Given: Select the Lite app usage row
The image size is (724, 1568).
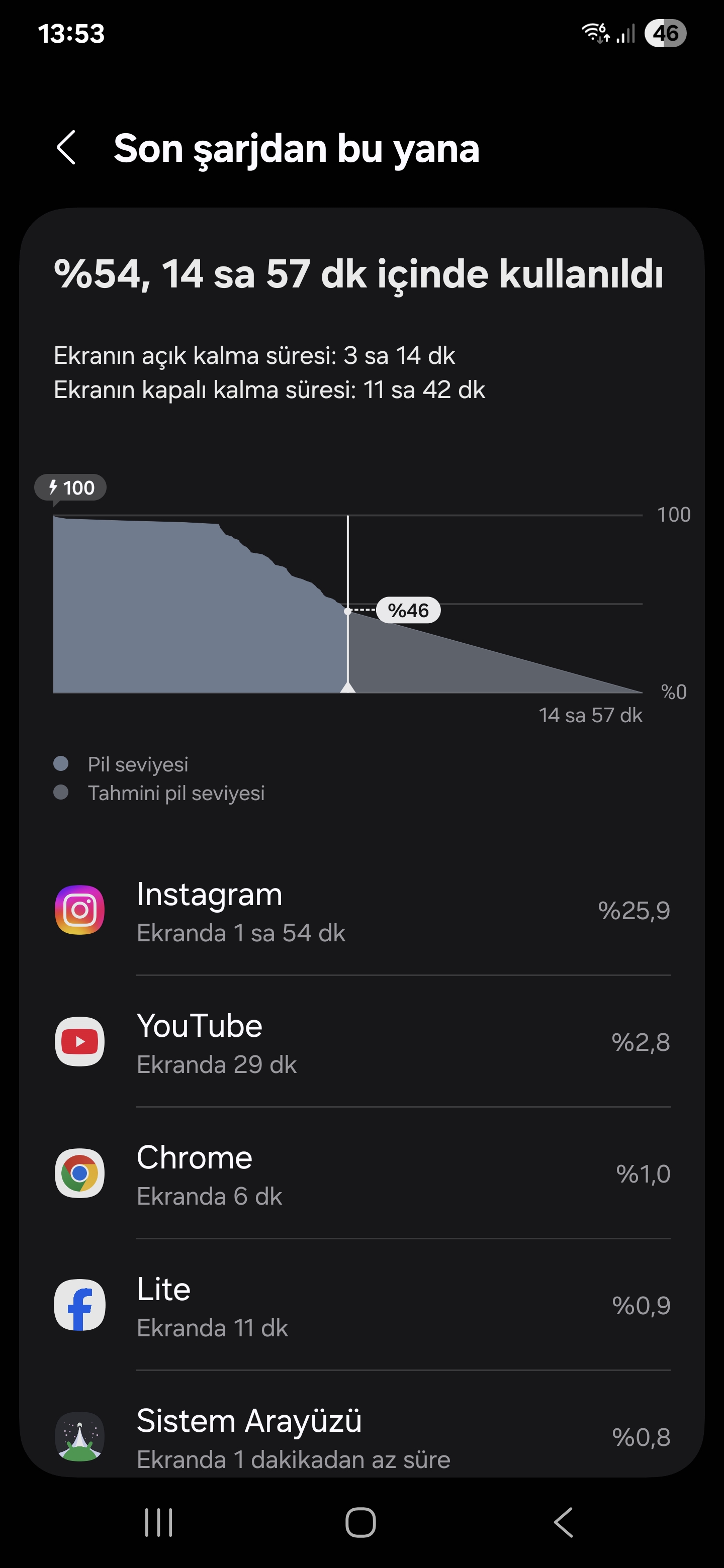Looking at the screenshot, I should click(x=361, y=1305).
